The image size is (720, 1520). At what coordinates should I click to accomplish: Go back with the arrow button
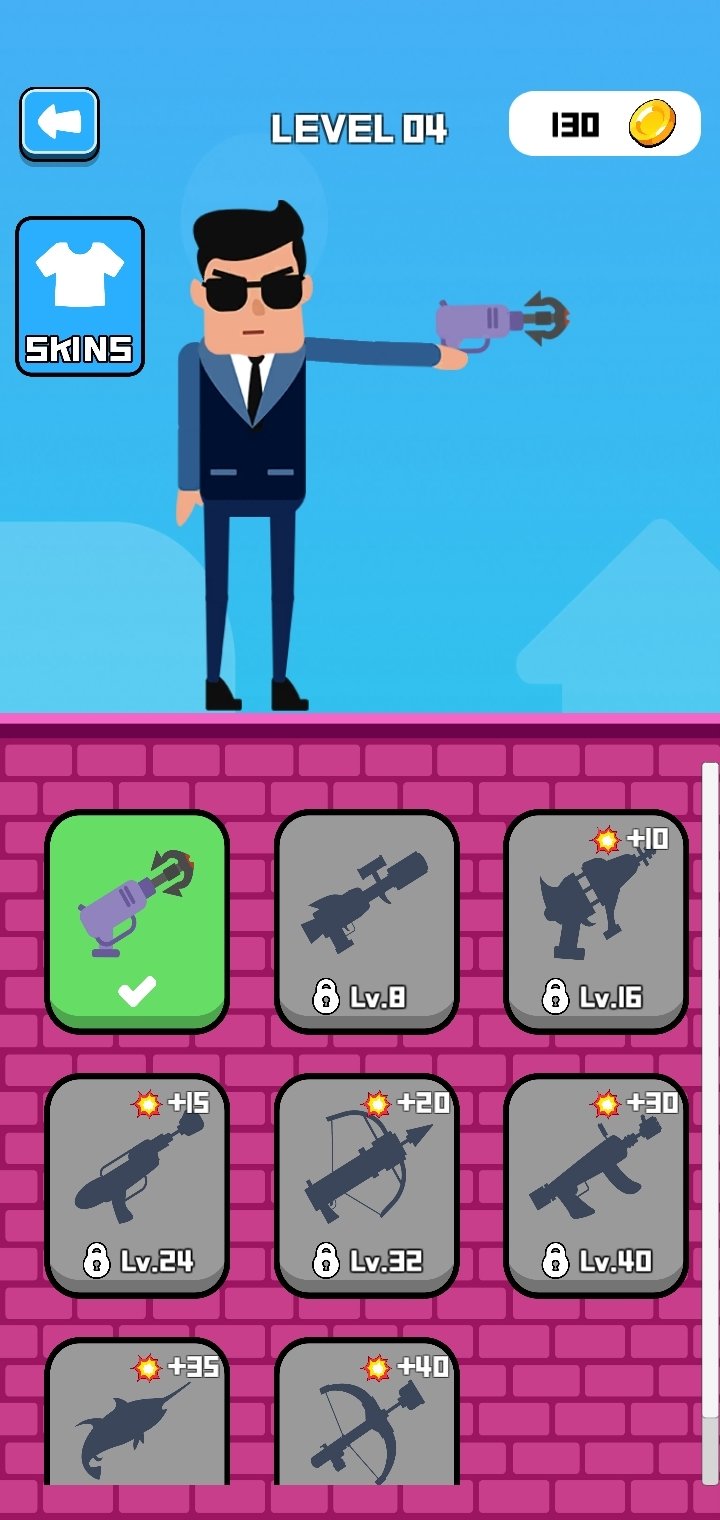pos(59,124)
